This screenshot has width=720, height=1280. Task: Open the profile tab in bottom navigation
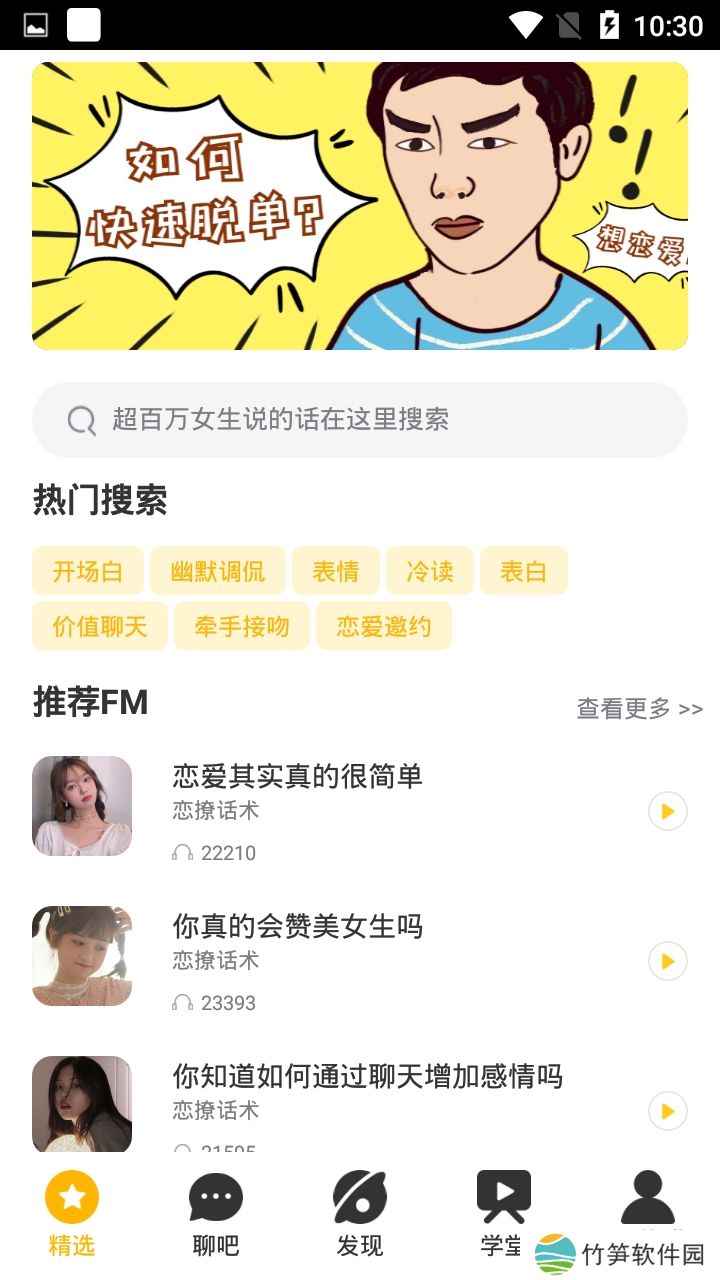[x=647, y=1200]
